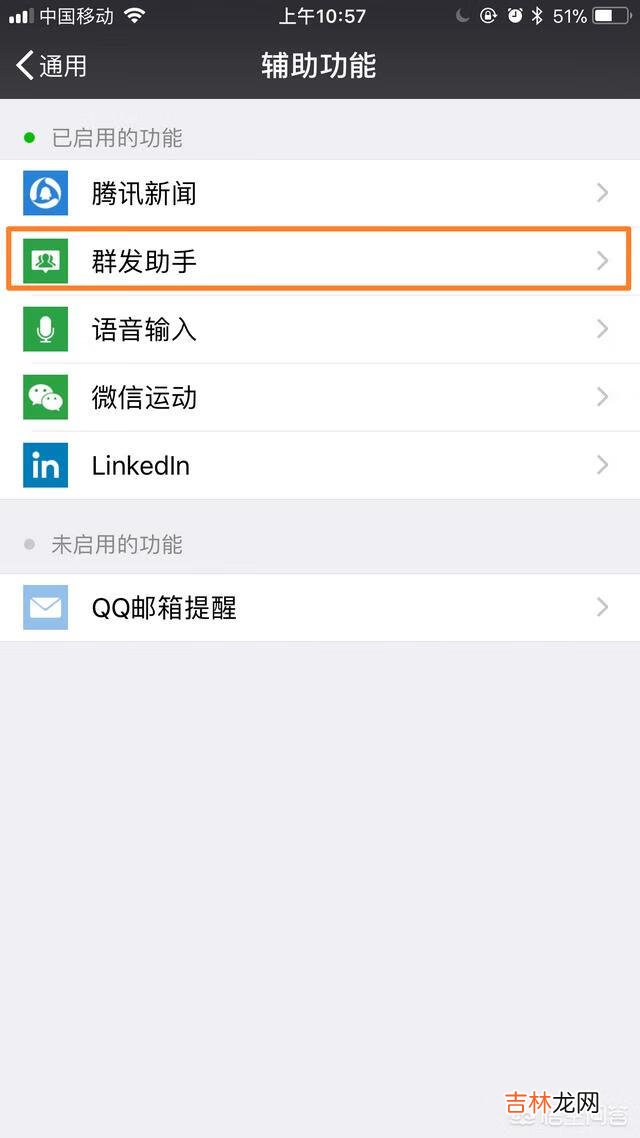640x1138 pixels.
Task: Go back to 通用 settings
Action: [52, 66]
